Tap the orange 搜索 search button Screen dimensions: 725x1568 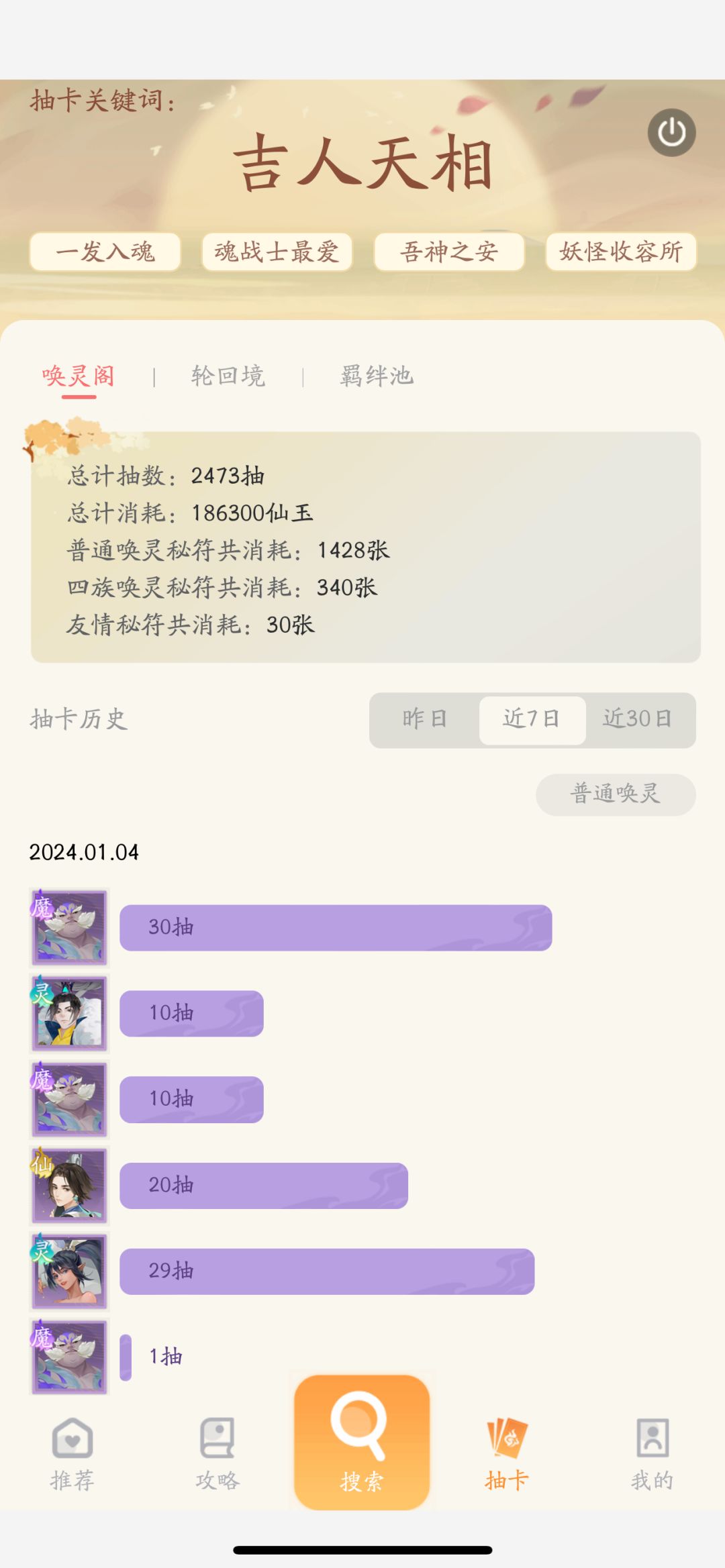(362, 1443)
